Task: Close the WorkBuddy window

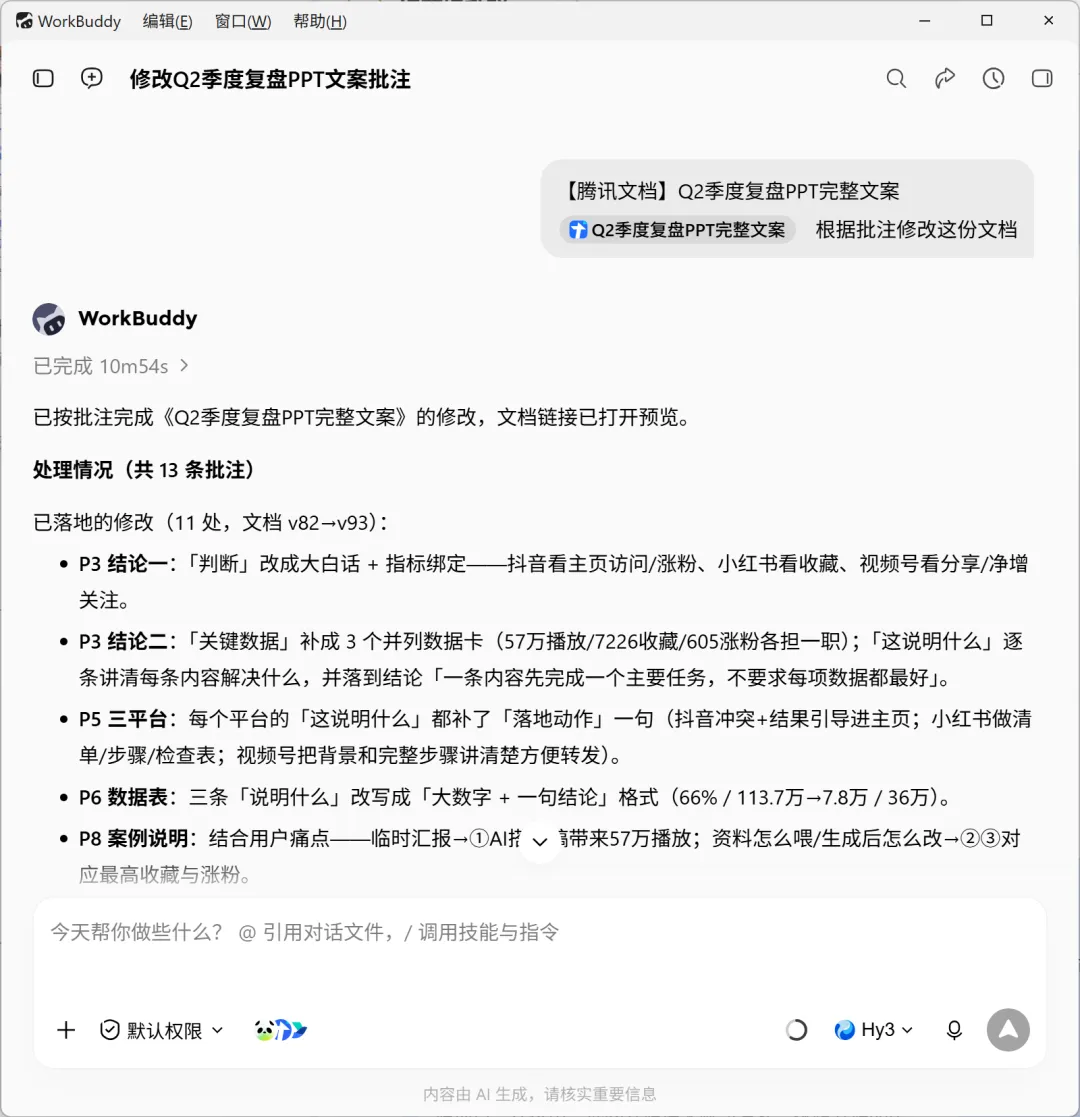Action: (x=1048, y=21)
